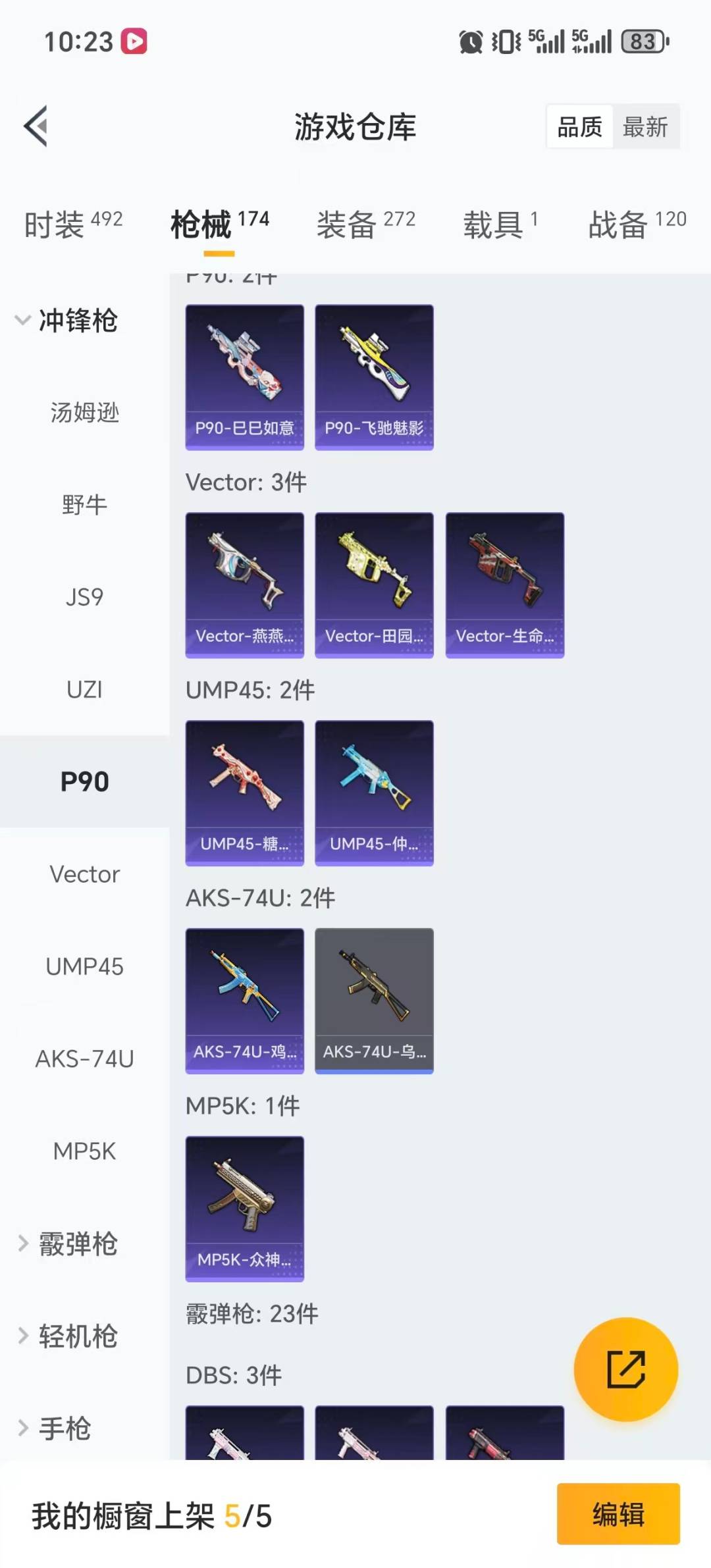Select Vector in the sidebar list
This screenshot has width=711, height=1568.
[84, 874]
